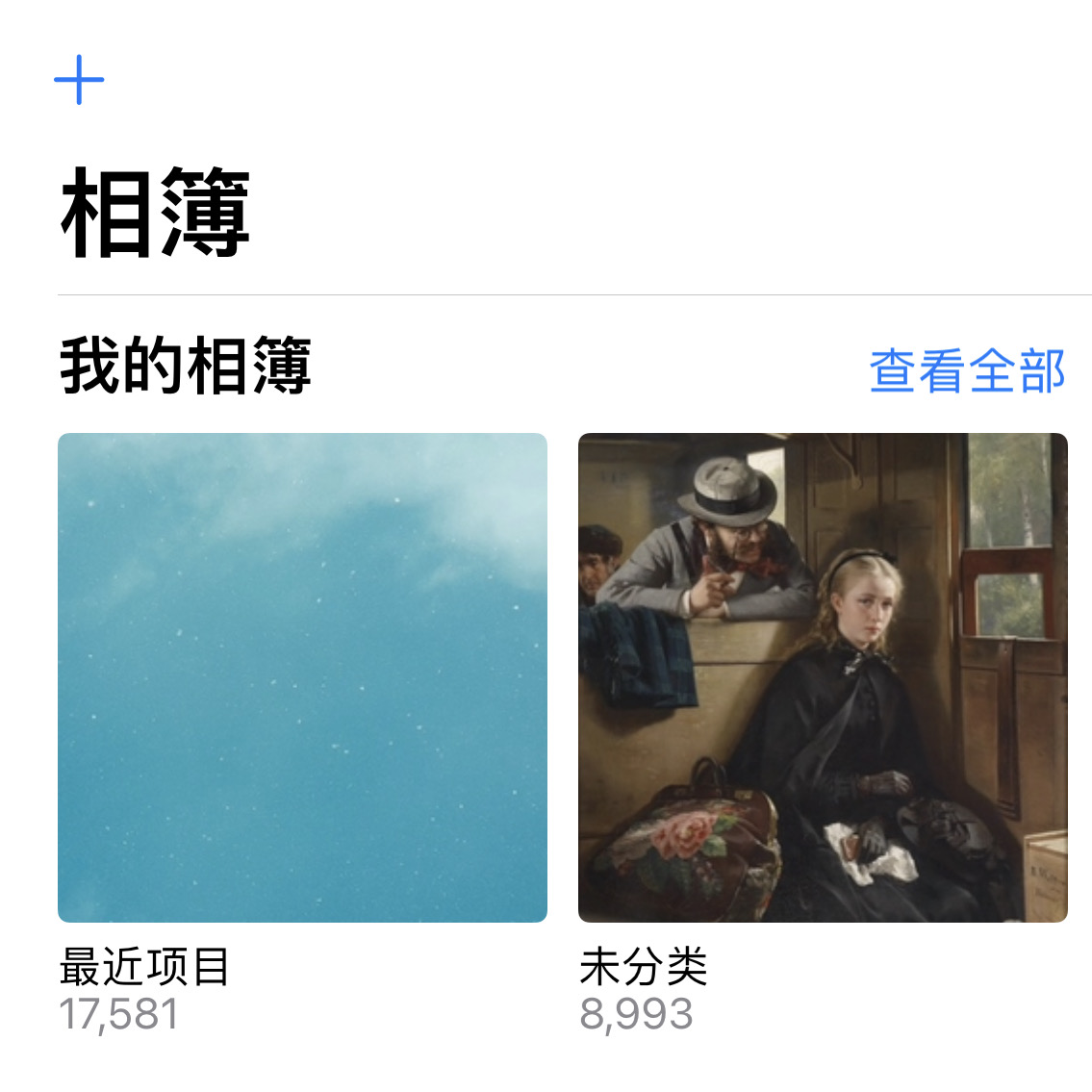Open 查看全部 to view all albums
1092x1092 pixels.
point(967,370)
